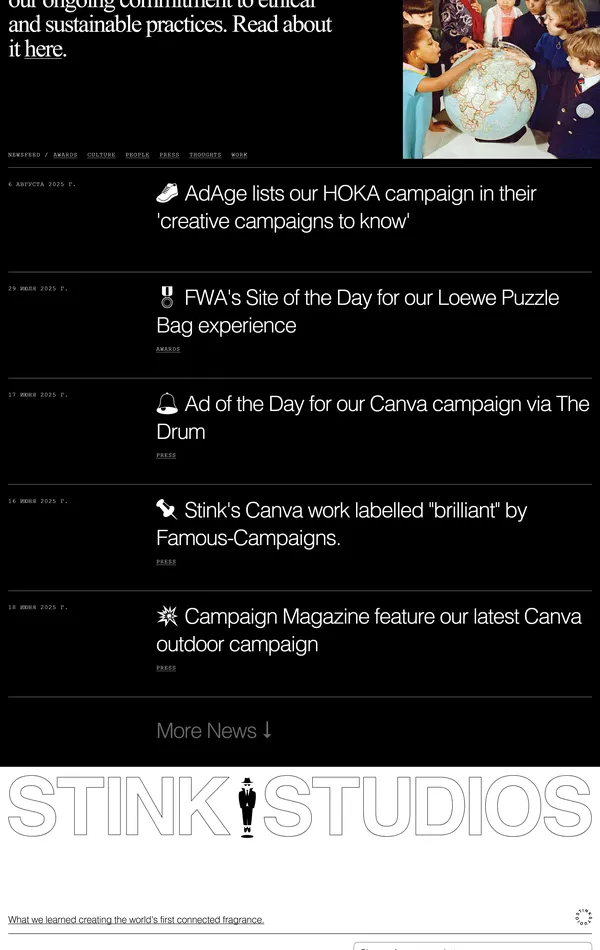Open the underlined 'here' link

pyautogui.click(x=43, y=49)
